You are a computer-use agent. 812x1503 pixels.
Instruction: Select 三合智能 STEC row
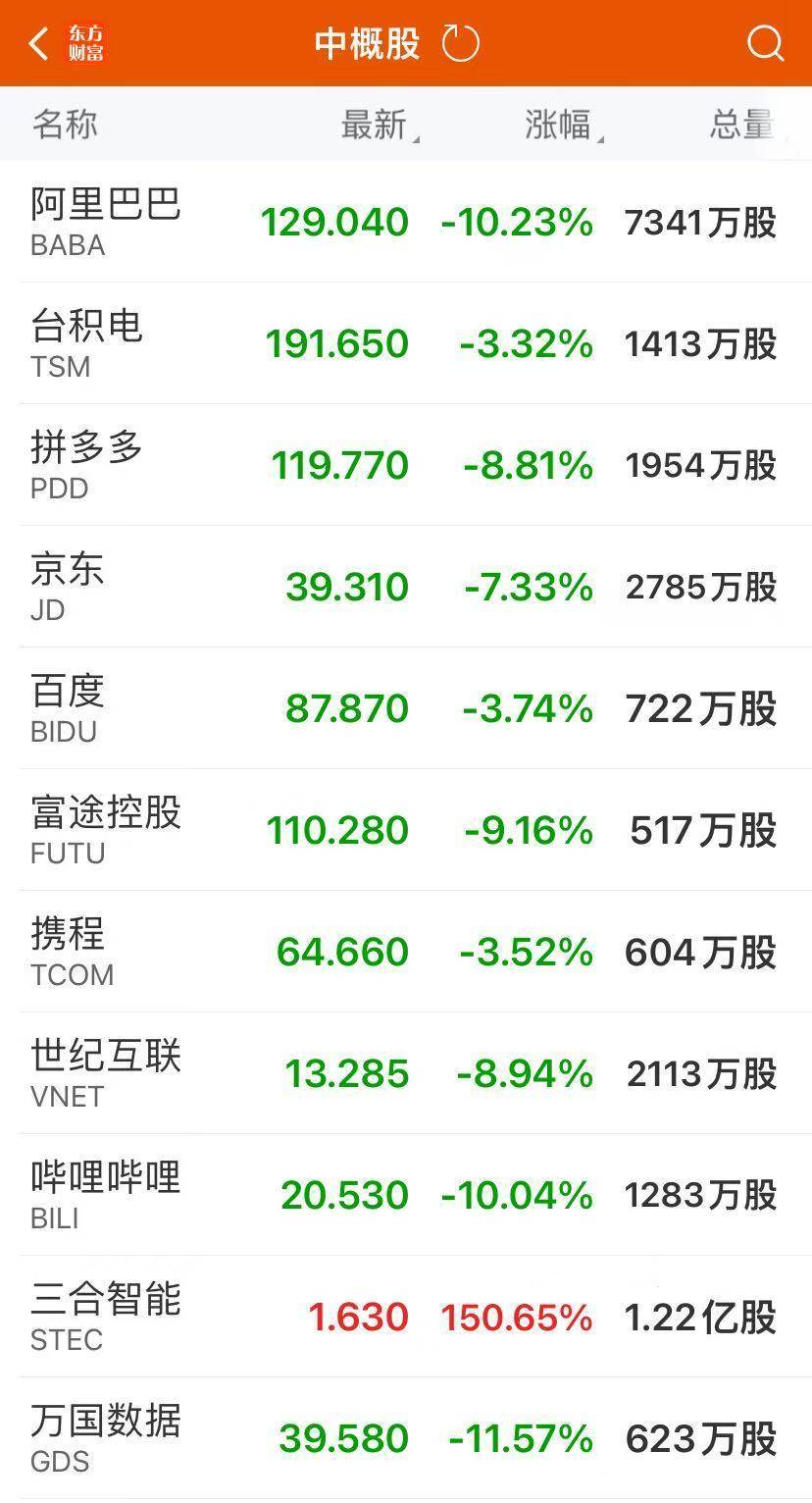pos(406,1317)
